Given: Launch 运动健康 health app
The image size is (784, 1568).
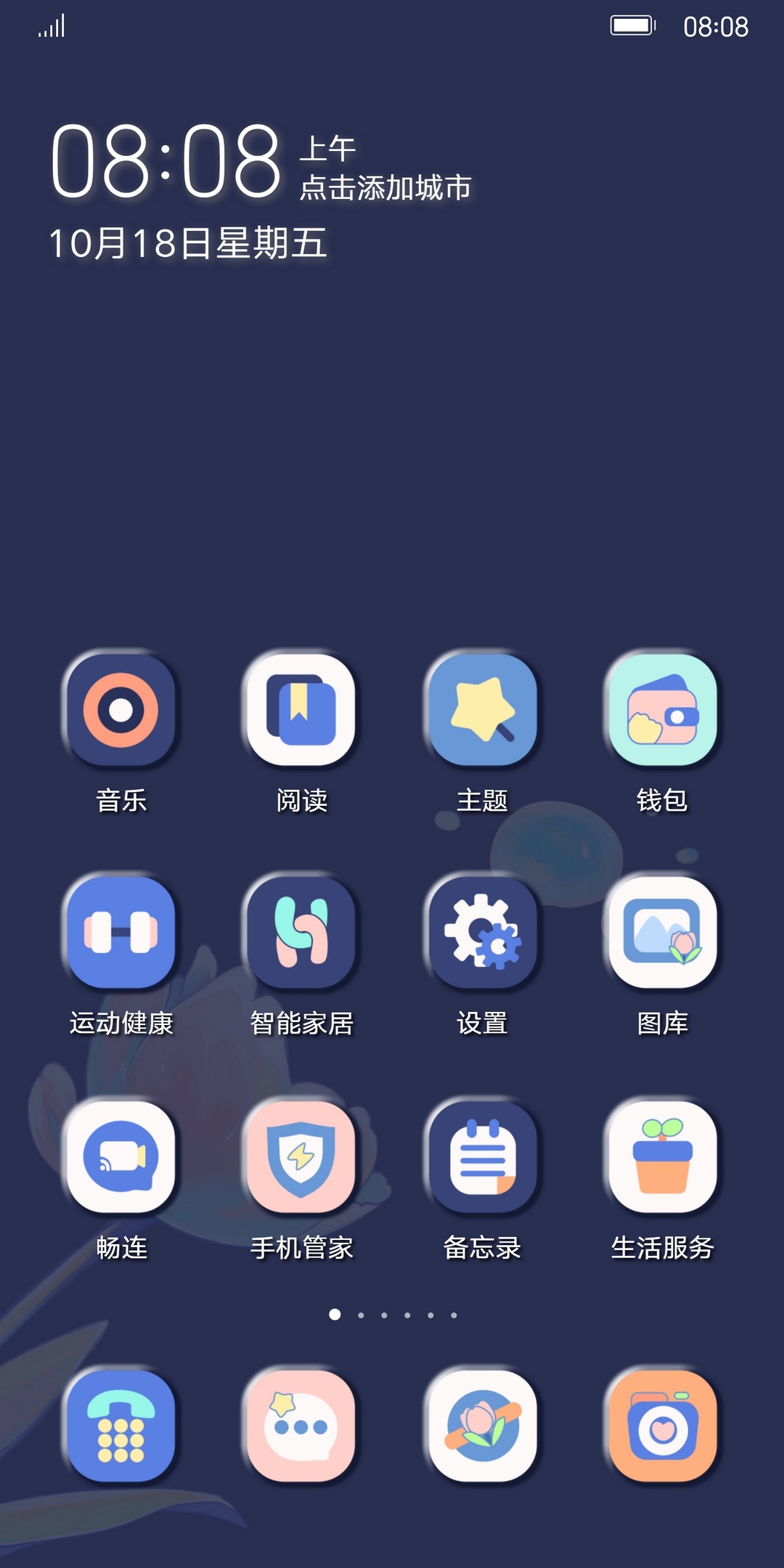Looking at the screenshot, I should click(x=121, y=933).
